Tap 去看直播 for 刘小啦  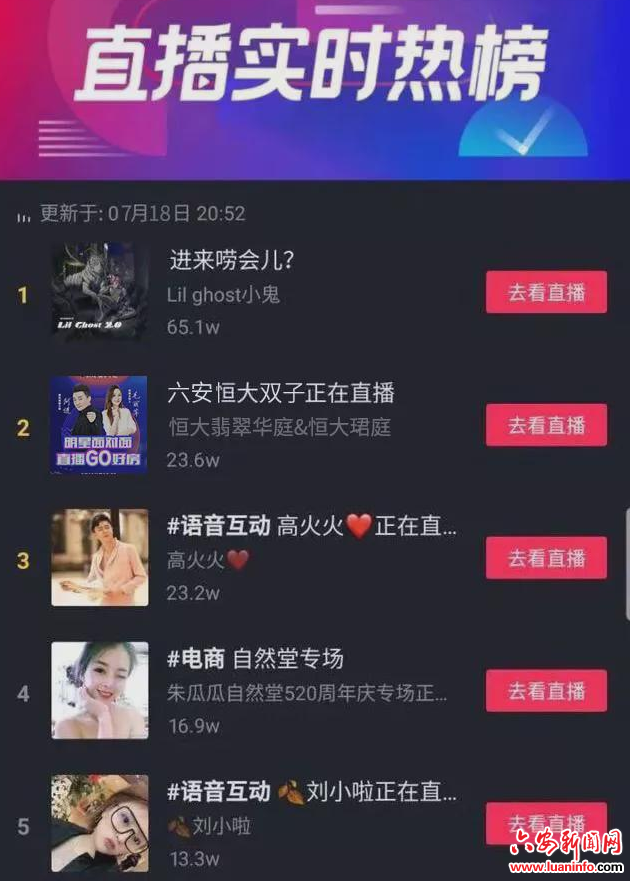[x=546, y=822]
